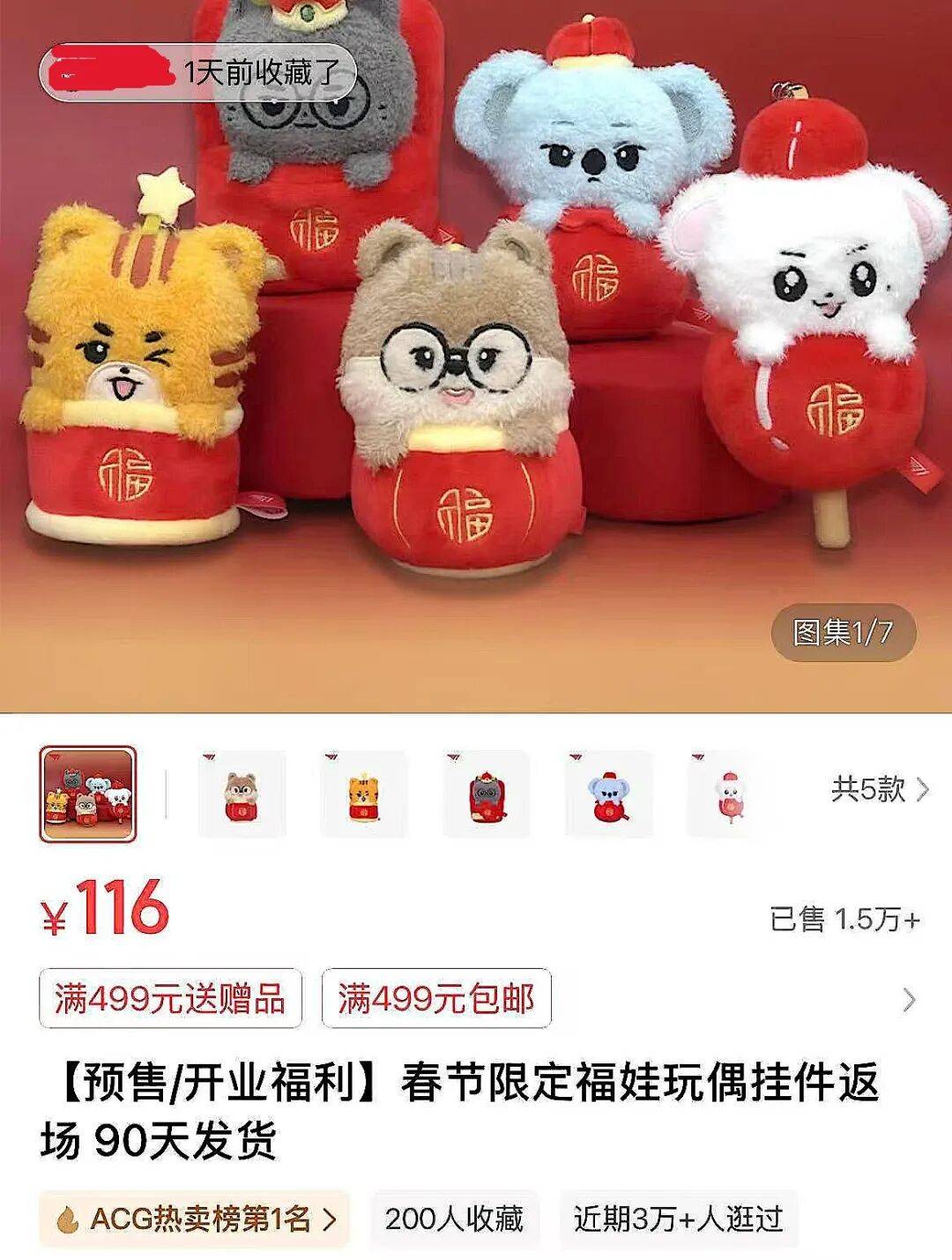
Task: Select the blue koala variant thumbnail
Action: 608,794
